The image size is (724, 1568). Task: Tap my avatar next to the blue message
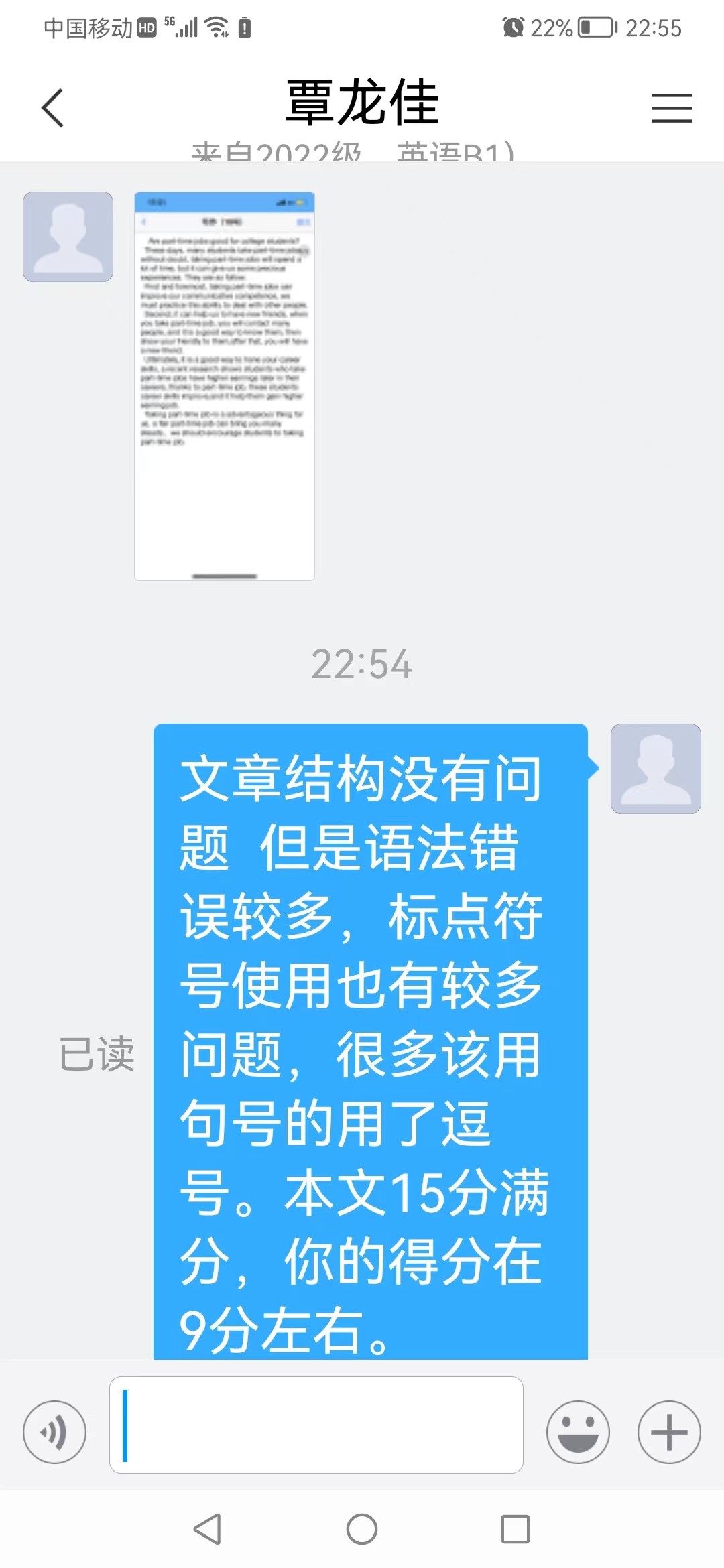(x=655, y=769)
